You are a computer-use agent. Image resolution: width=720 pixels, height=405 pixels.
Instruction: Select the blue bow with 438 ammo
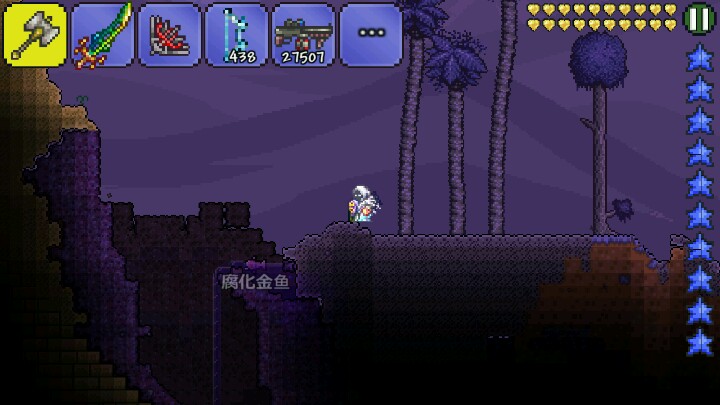pos(237,34)
